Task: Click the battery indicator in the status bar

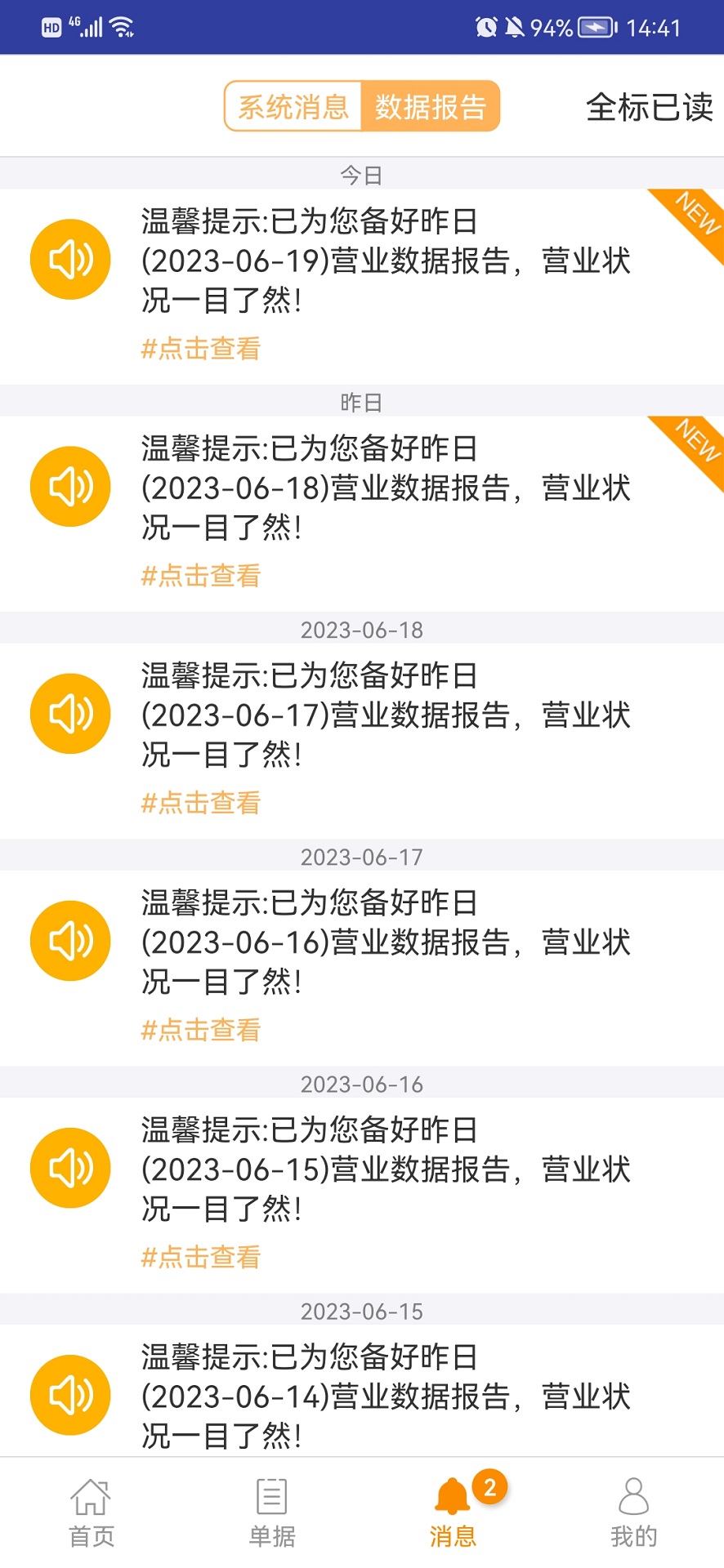Action: pos(595,27)
